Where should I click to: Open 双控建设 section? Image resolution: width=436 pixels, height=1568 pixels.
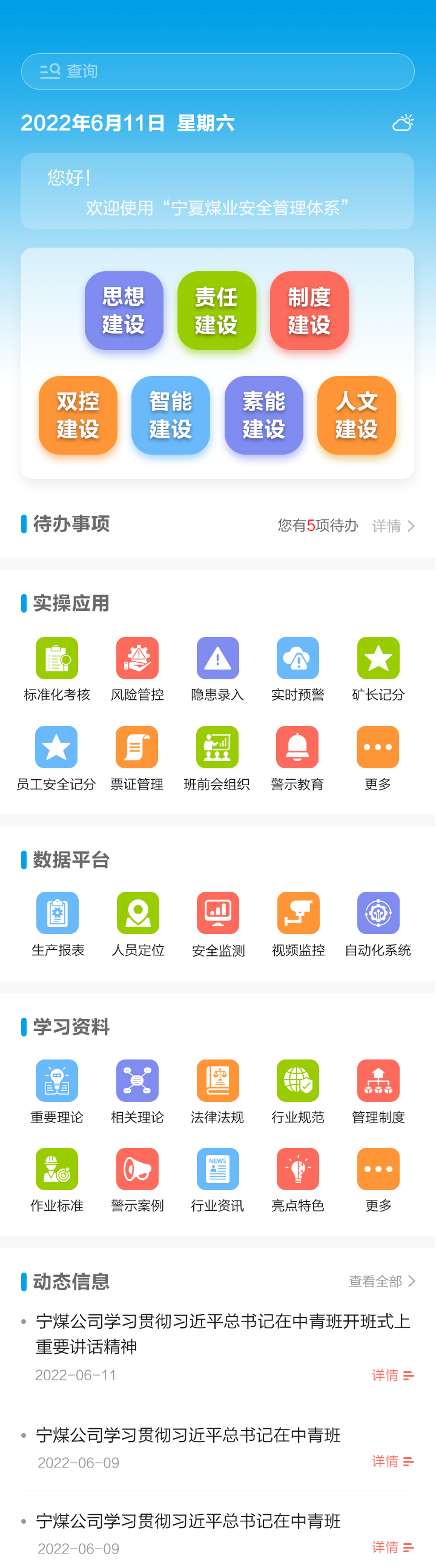tap(78, 415)
